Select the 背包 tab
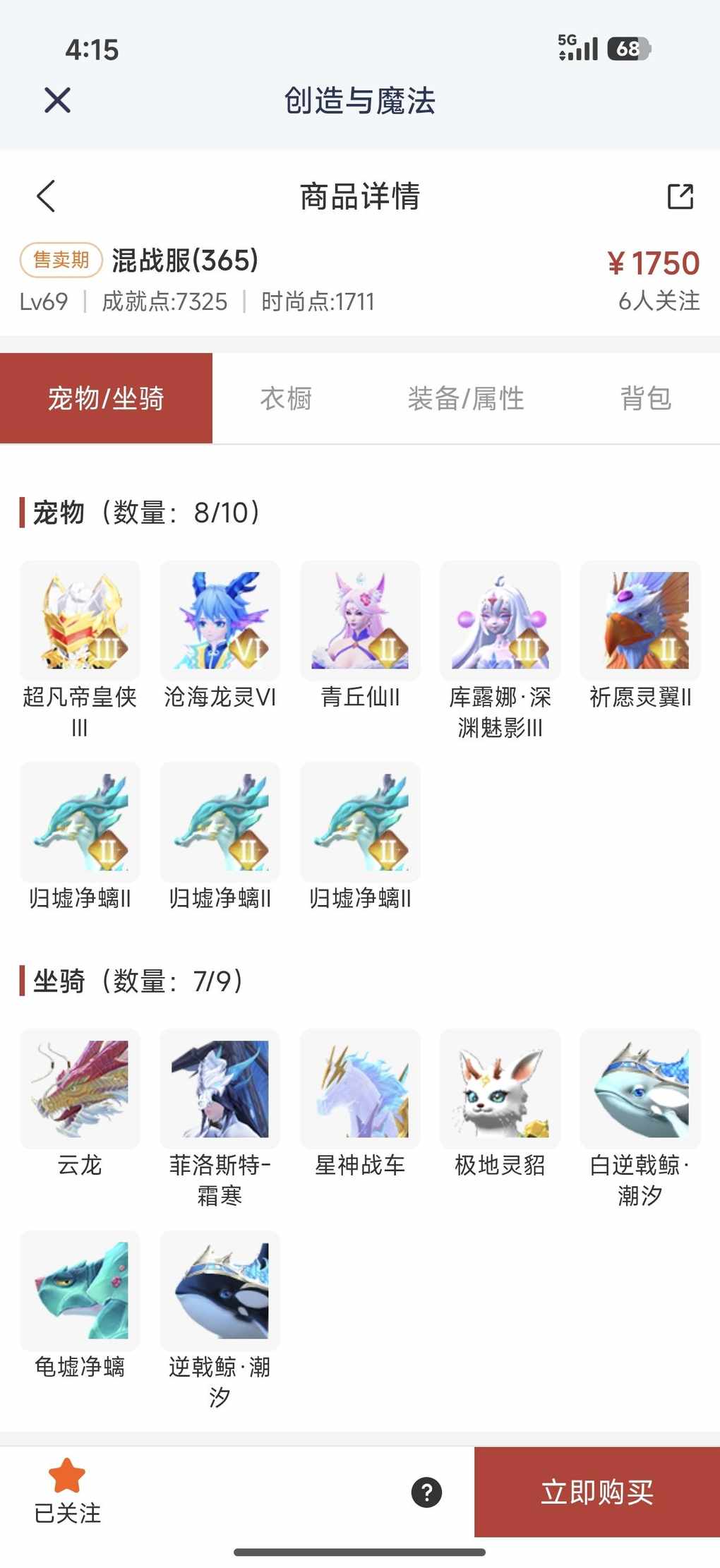 [x=645, y=399]
